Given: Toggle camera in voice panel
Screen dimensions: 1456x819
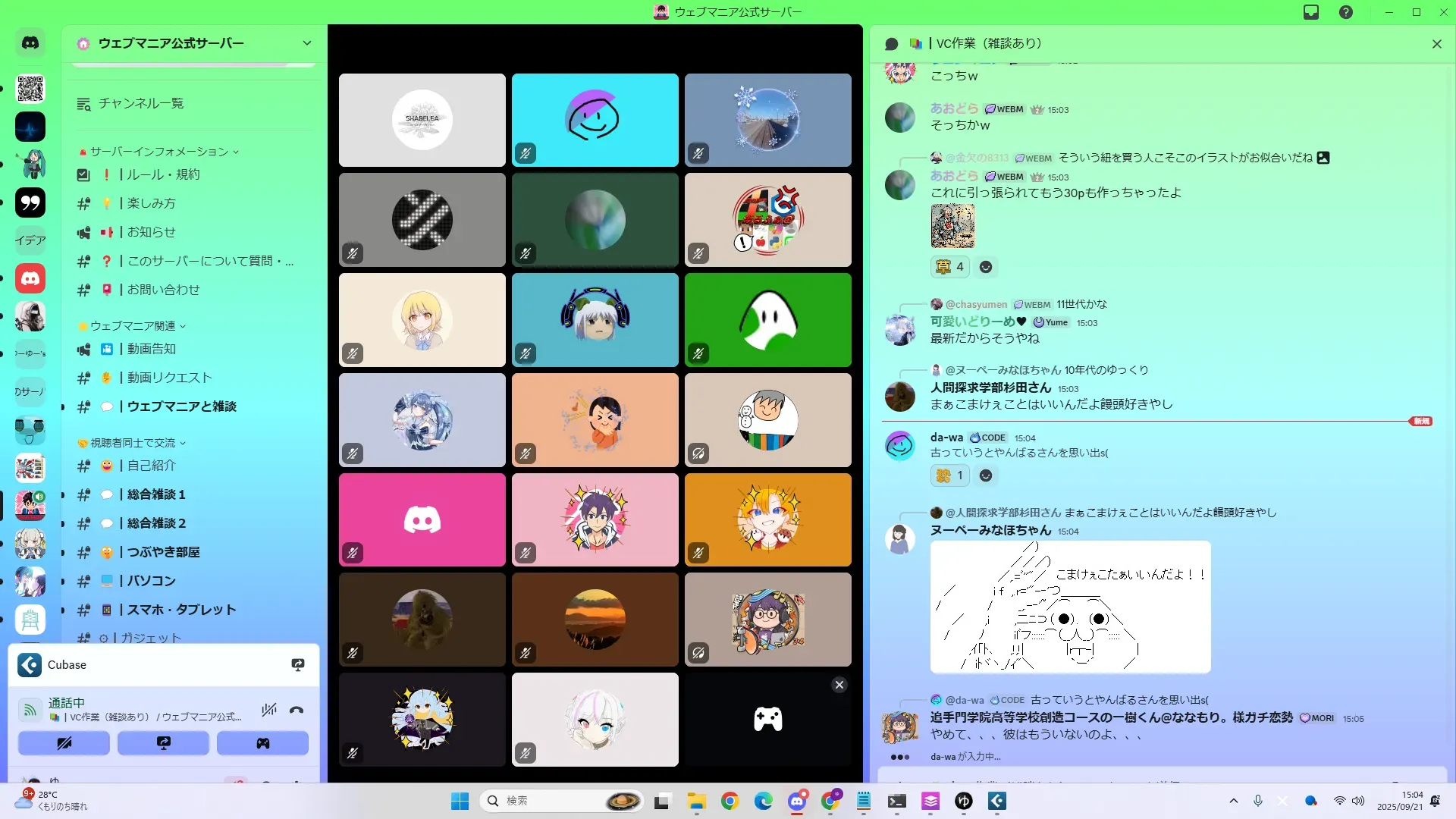Looking at the screenshot, I should tap(64, 743).
